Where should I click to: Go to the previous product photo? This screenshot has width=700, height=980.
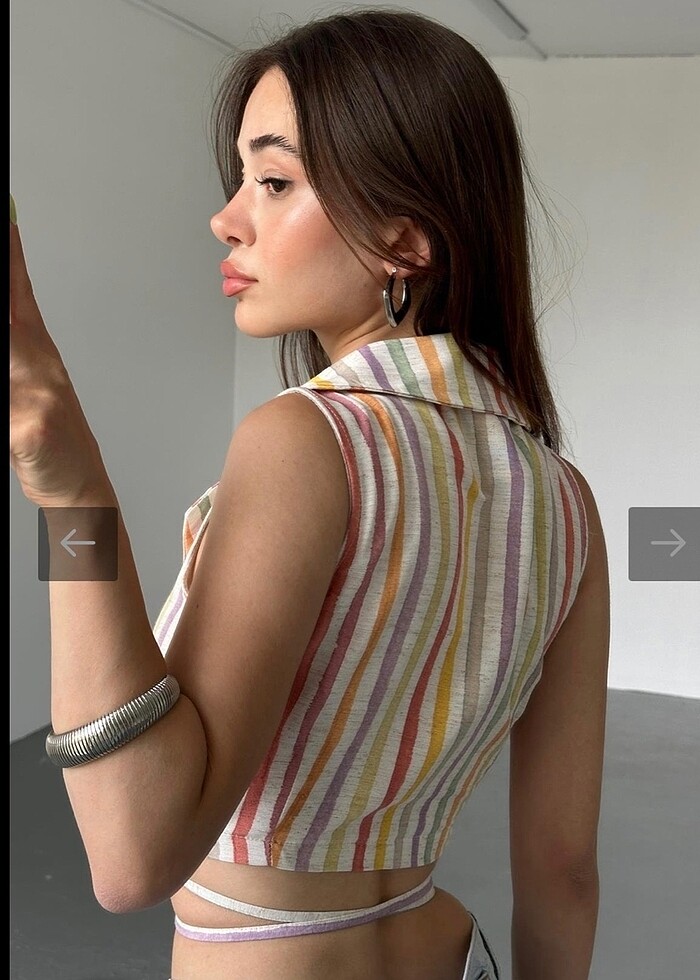coord(78,544)
